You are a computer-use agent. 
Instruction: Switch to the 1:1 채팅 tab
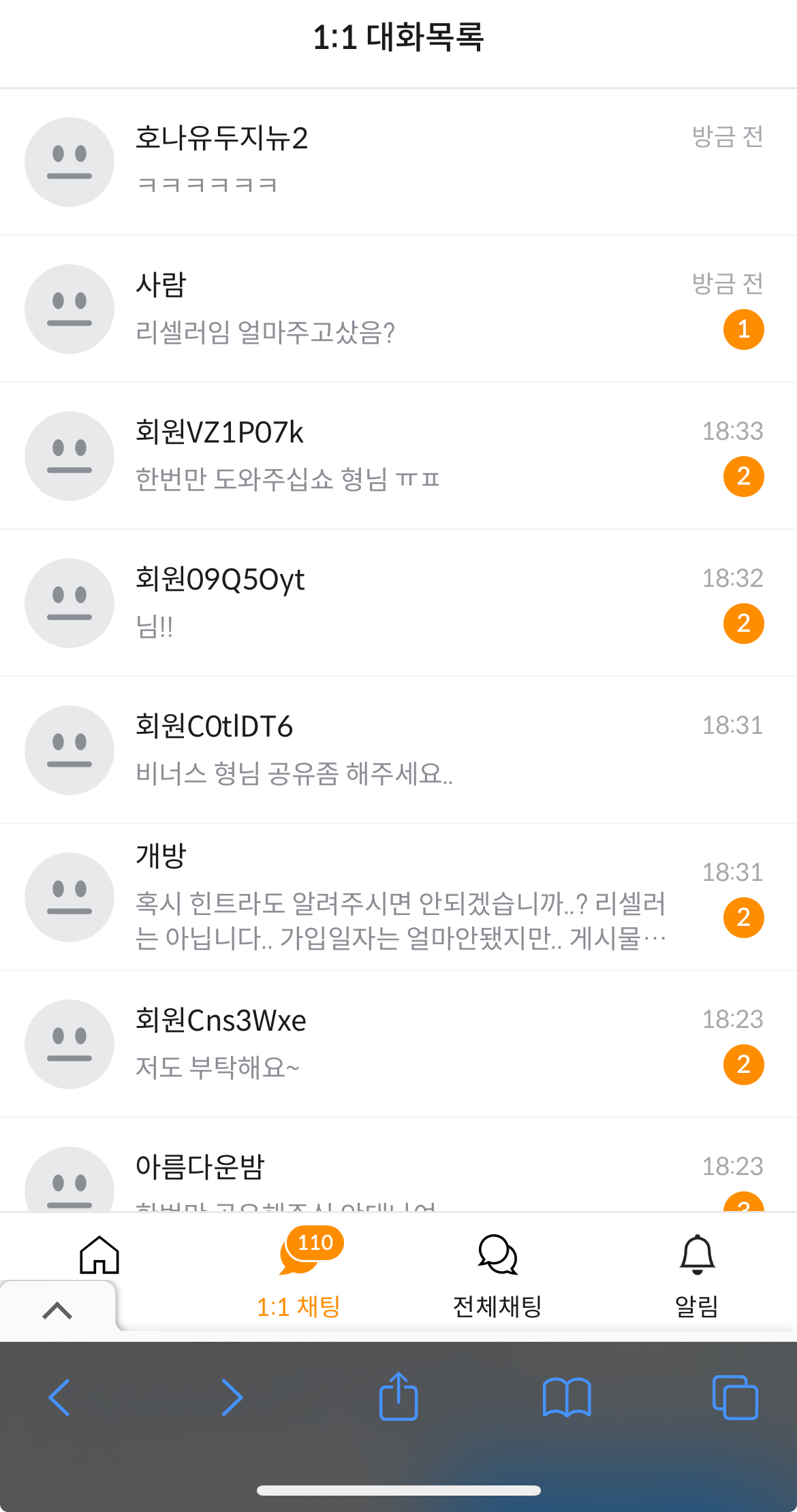pyautogui.click(x=298, y=1274)
